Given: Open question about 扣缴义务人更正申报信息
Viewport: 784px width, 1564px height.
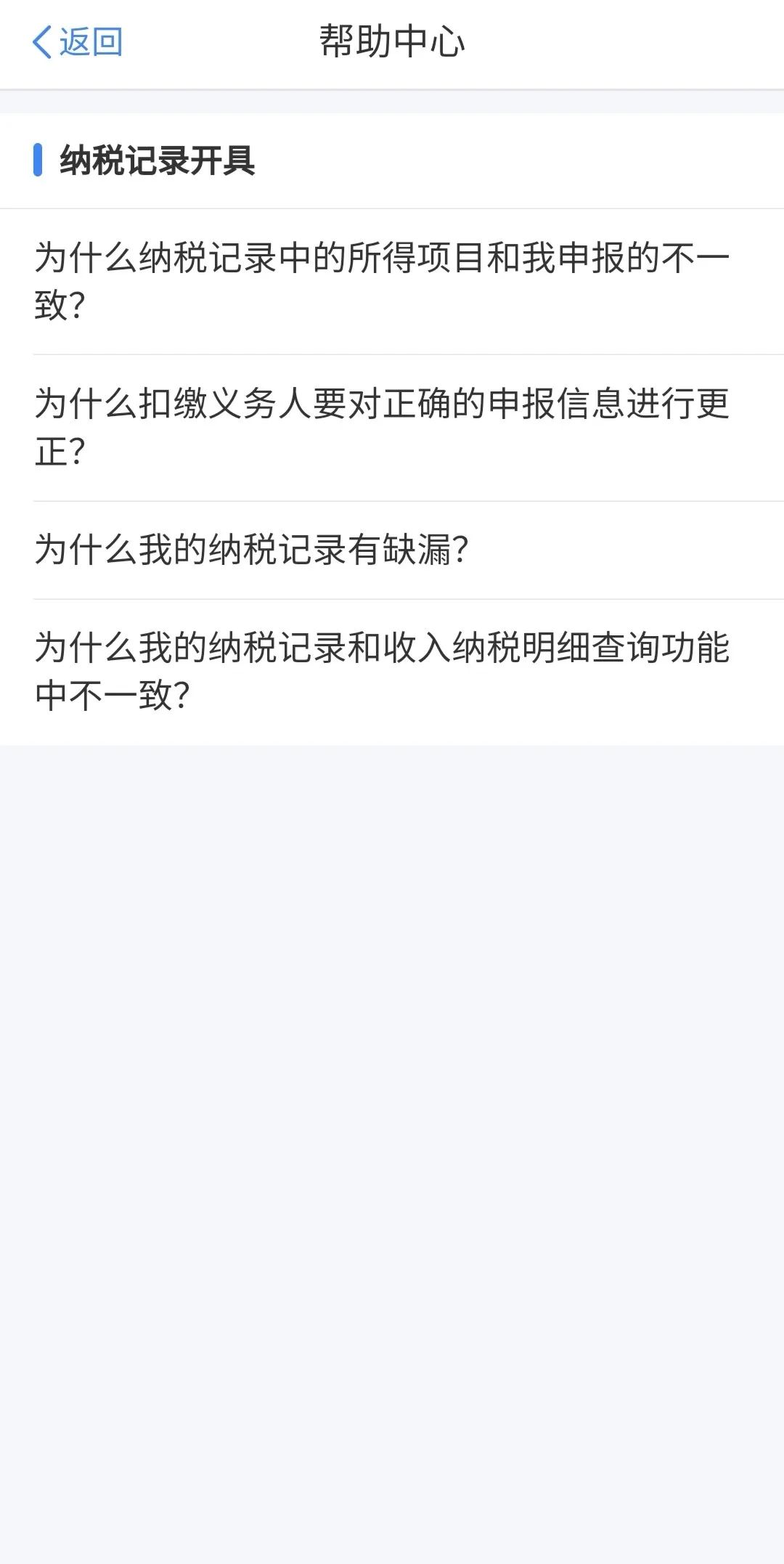Looking at the screenshot, I should (392, 428).
